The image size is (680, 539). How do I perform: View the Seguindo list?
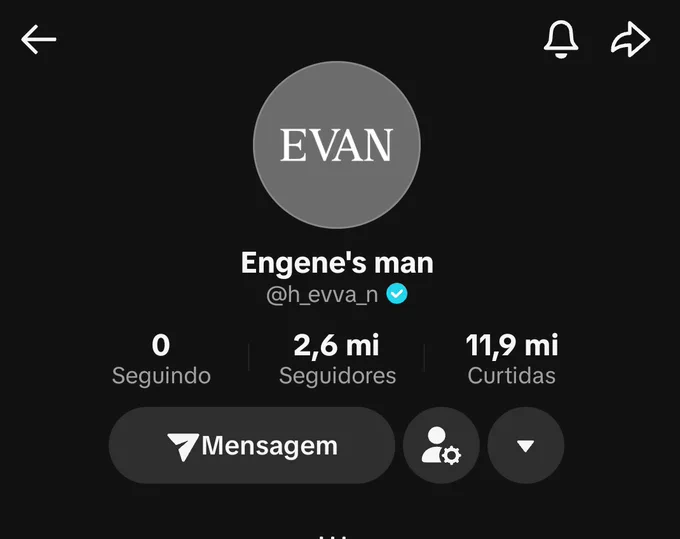click(x=161, y=359)
